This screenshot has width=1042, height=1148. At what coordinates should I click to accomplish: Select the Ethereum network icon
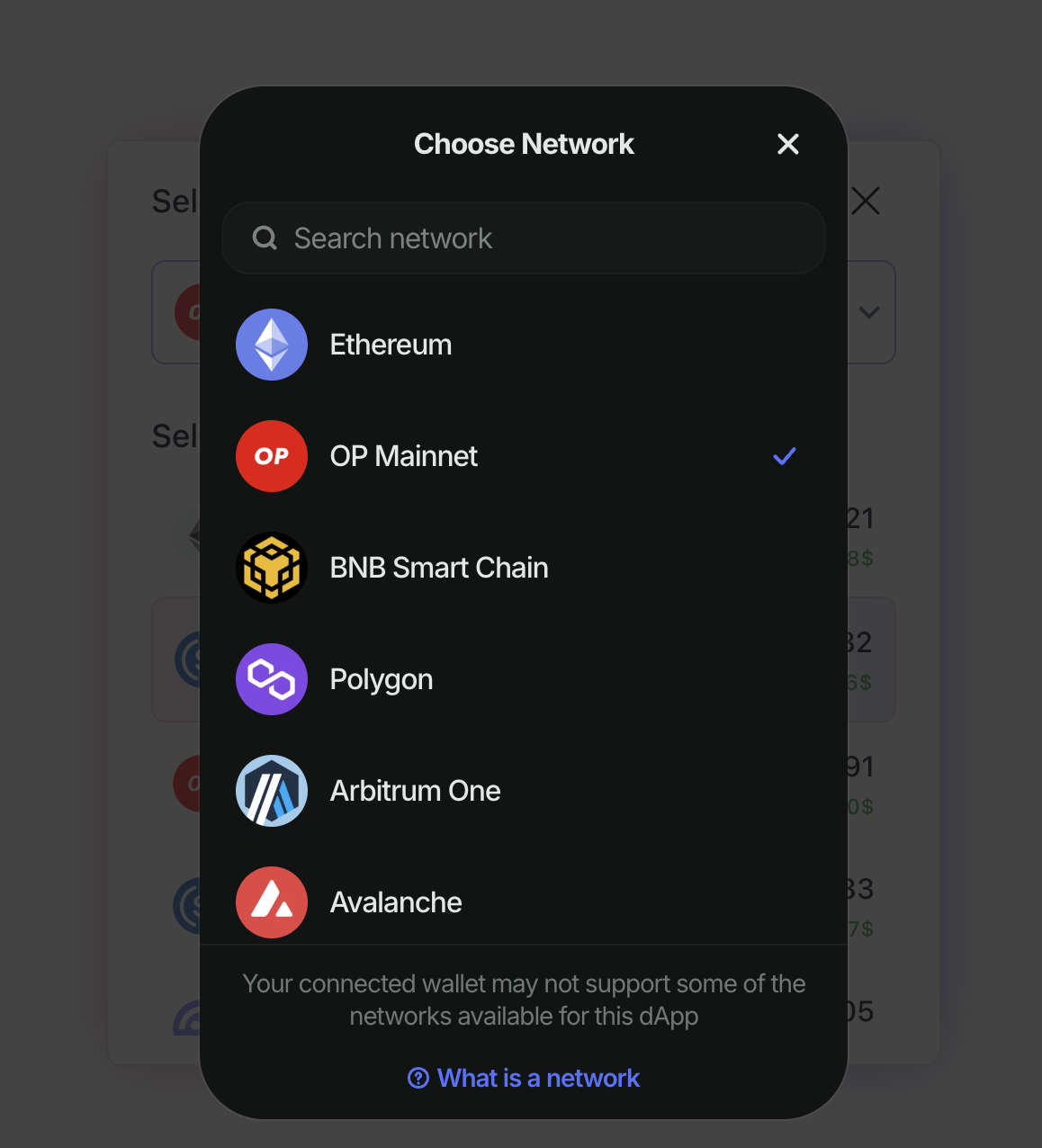click(271, 344)
